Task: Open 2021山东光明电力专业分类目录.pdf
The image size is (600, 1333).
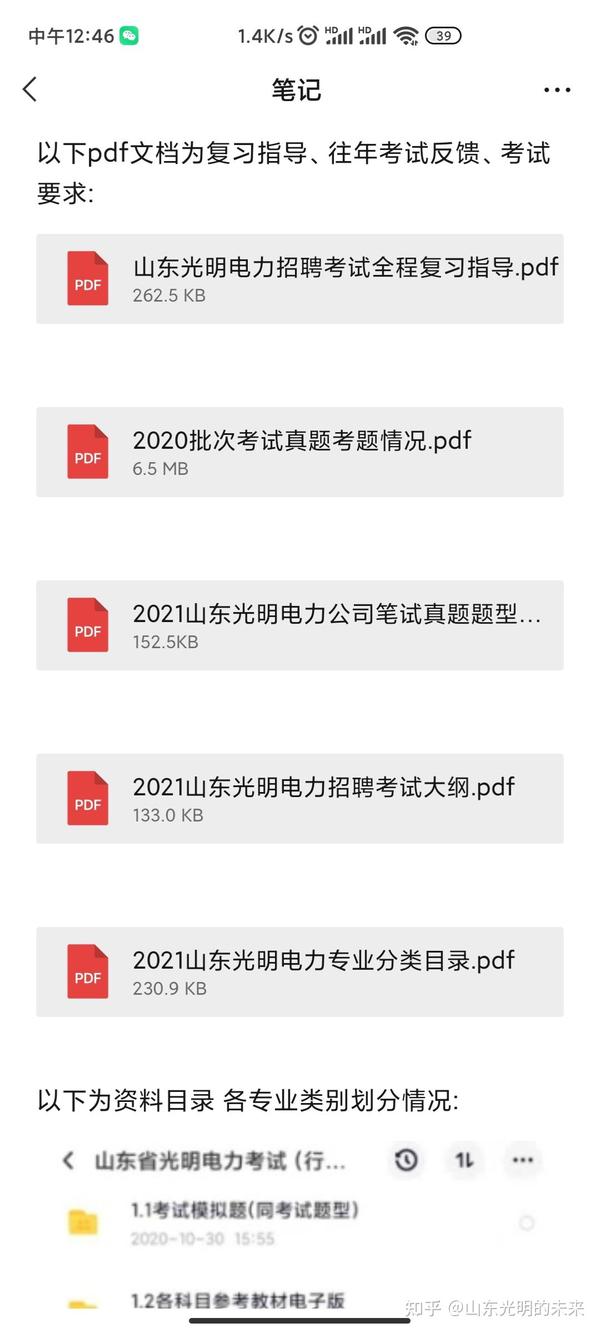Action: tap(300, 971)
